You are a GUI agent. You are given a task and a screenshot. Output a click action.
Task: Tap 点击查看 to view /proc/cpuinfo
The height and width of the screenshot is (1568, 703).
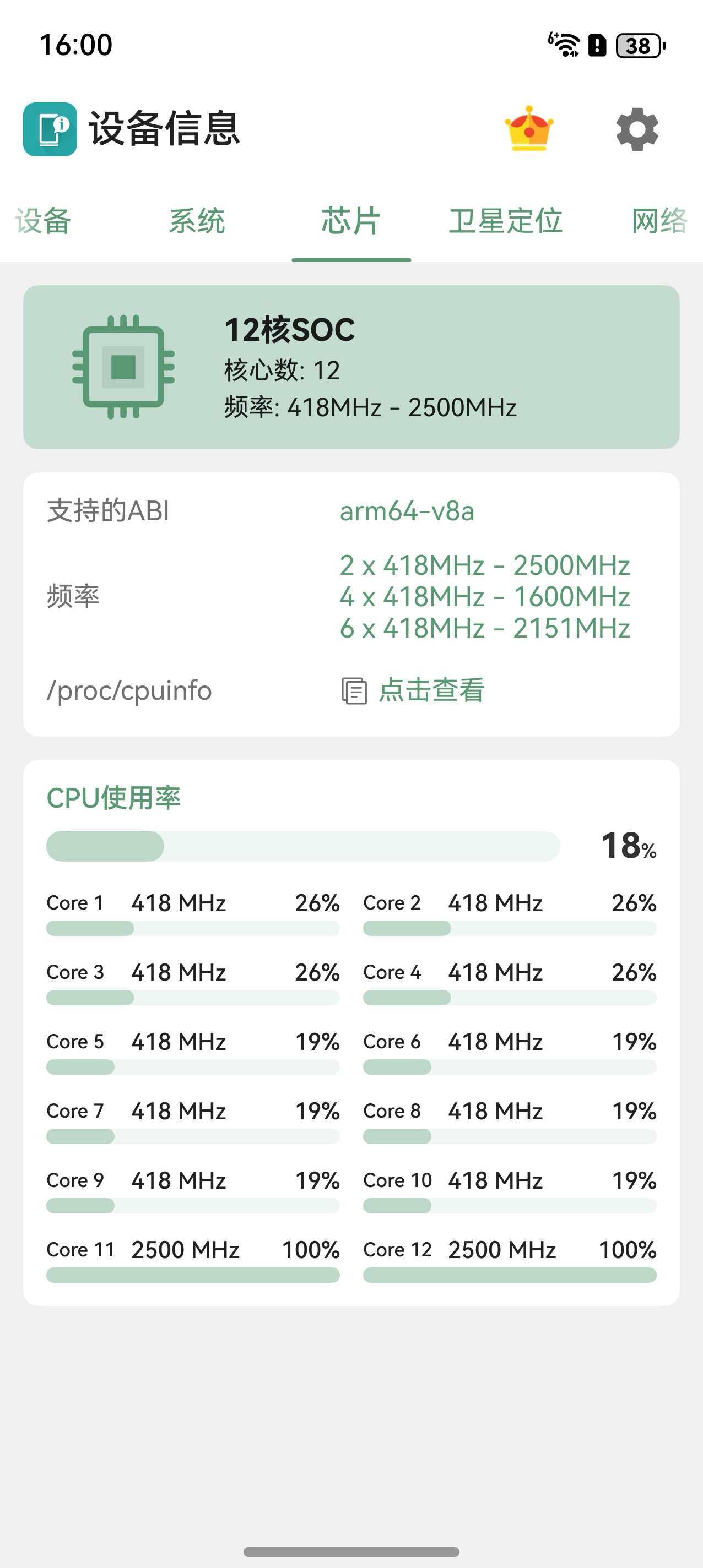(431, 690)
